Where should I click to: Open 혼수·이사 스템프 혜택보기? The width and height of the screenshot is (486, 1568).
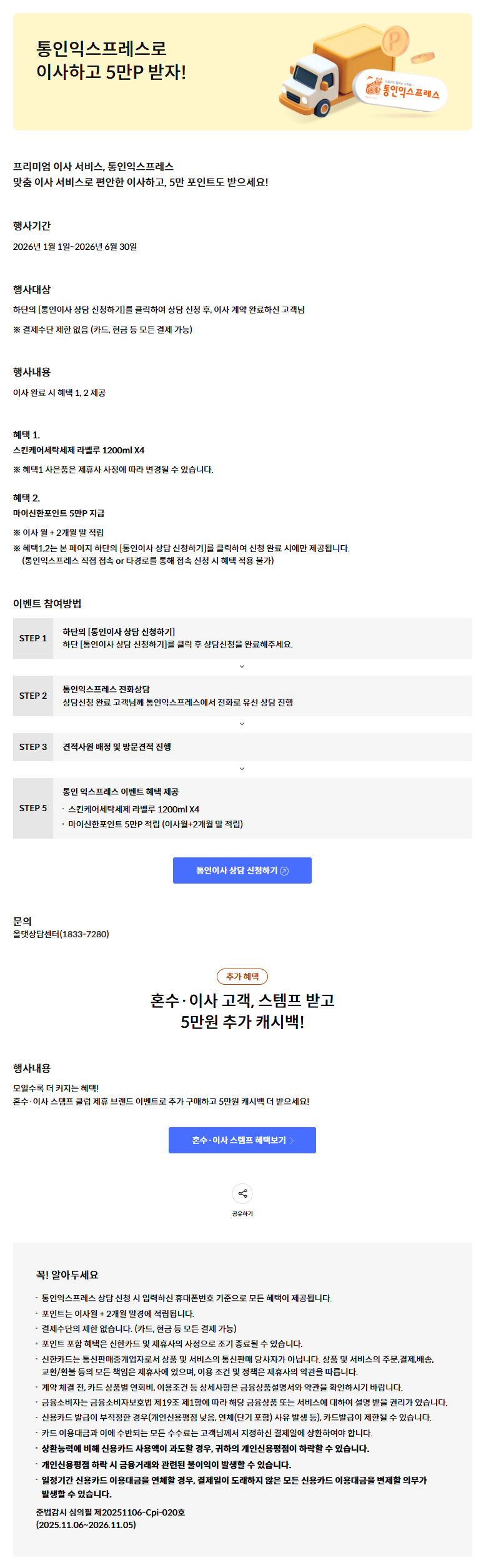point(242,1140)
